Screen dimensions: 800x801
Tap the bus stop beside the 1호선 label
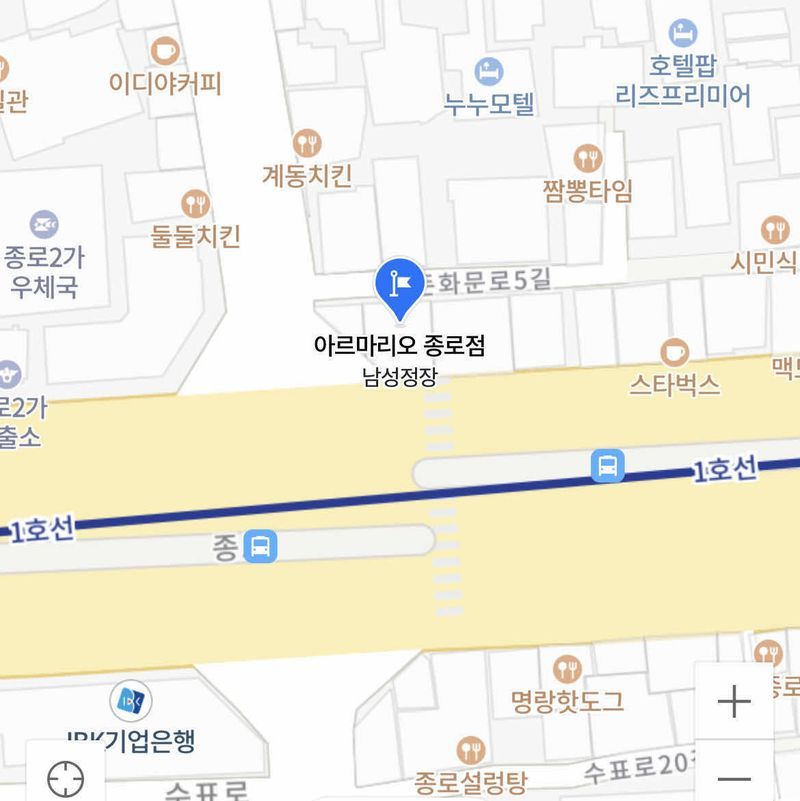(607, 466)
